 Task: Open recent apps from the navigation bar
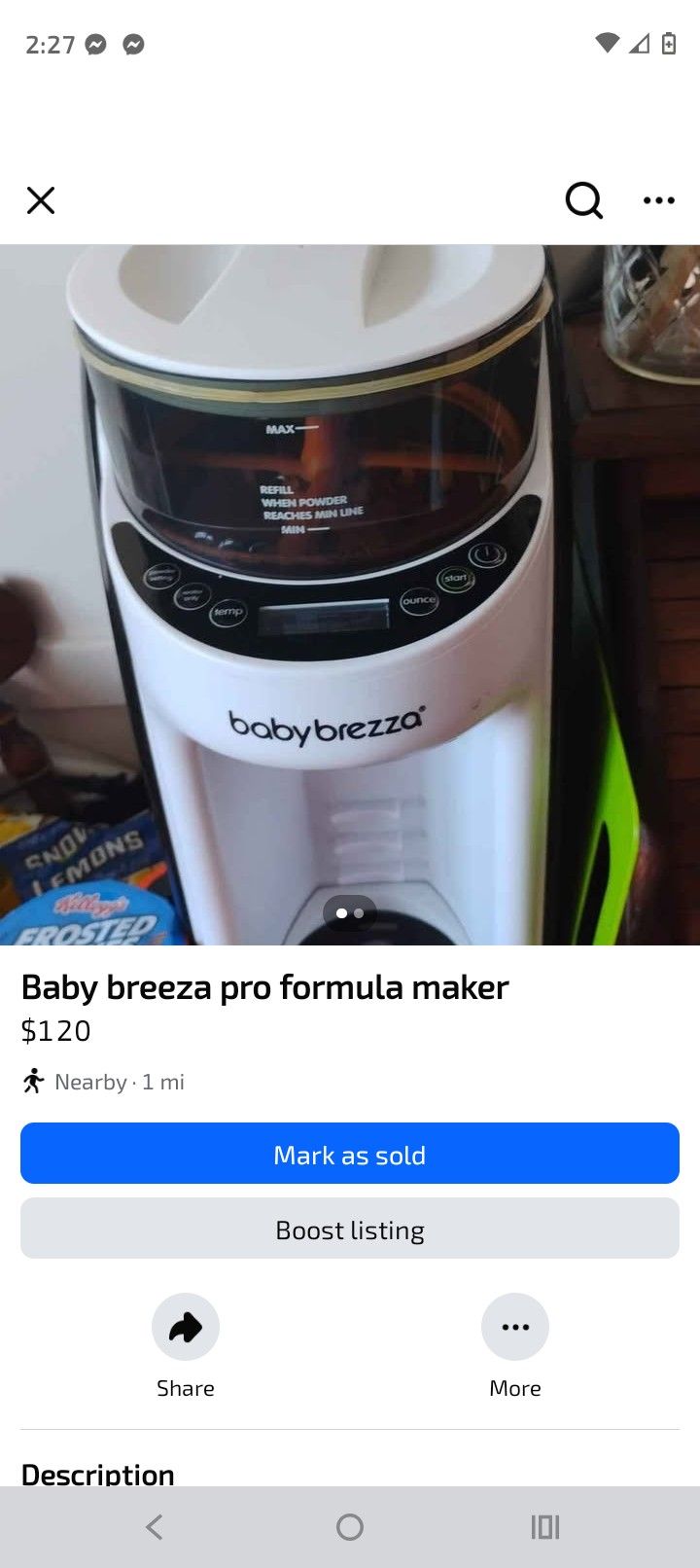[544, 1526]
